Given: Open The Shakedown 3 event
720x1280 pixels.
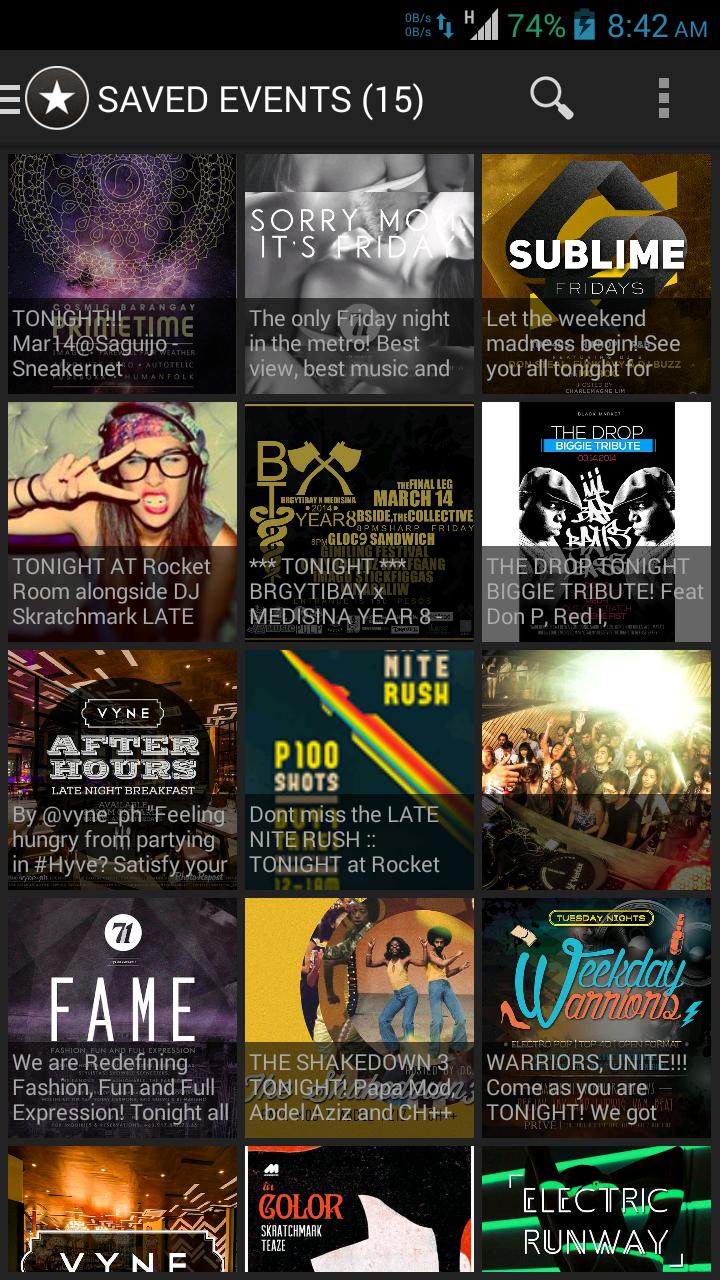Looking at the screenshot, I should click(x=360, y=1017).
